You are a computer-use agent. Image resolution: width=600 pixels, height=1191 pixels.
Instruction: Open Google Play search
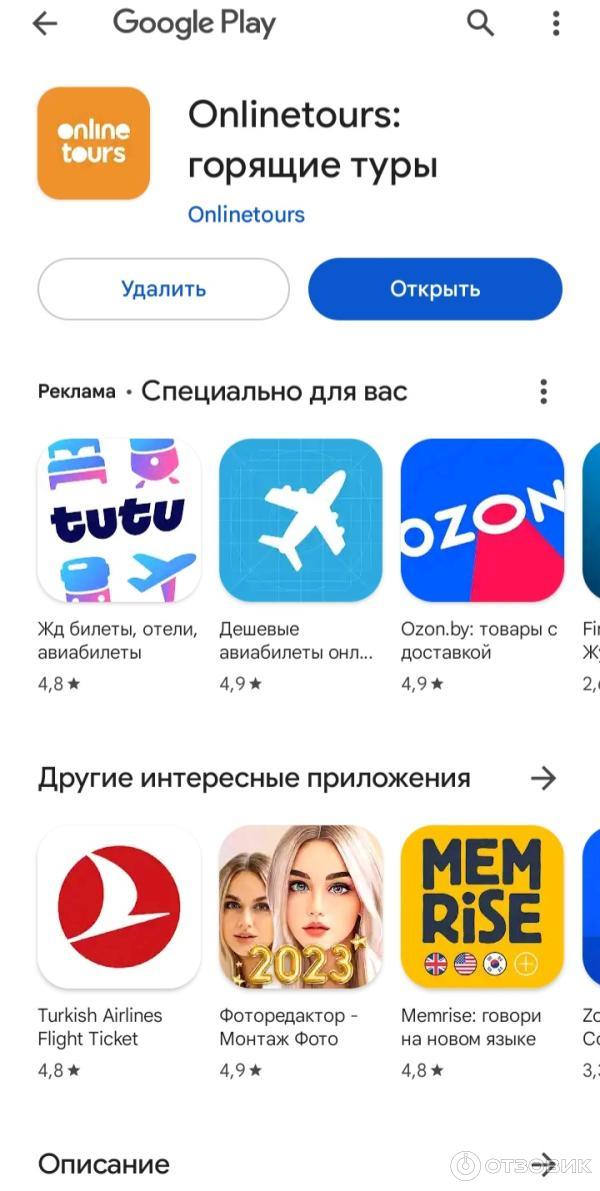click(481, 24)
